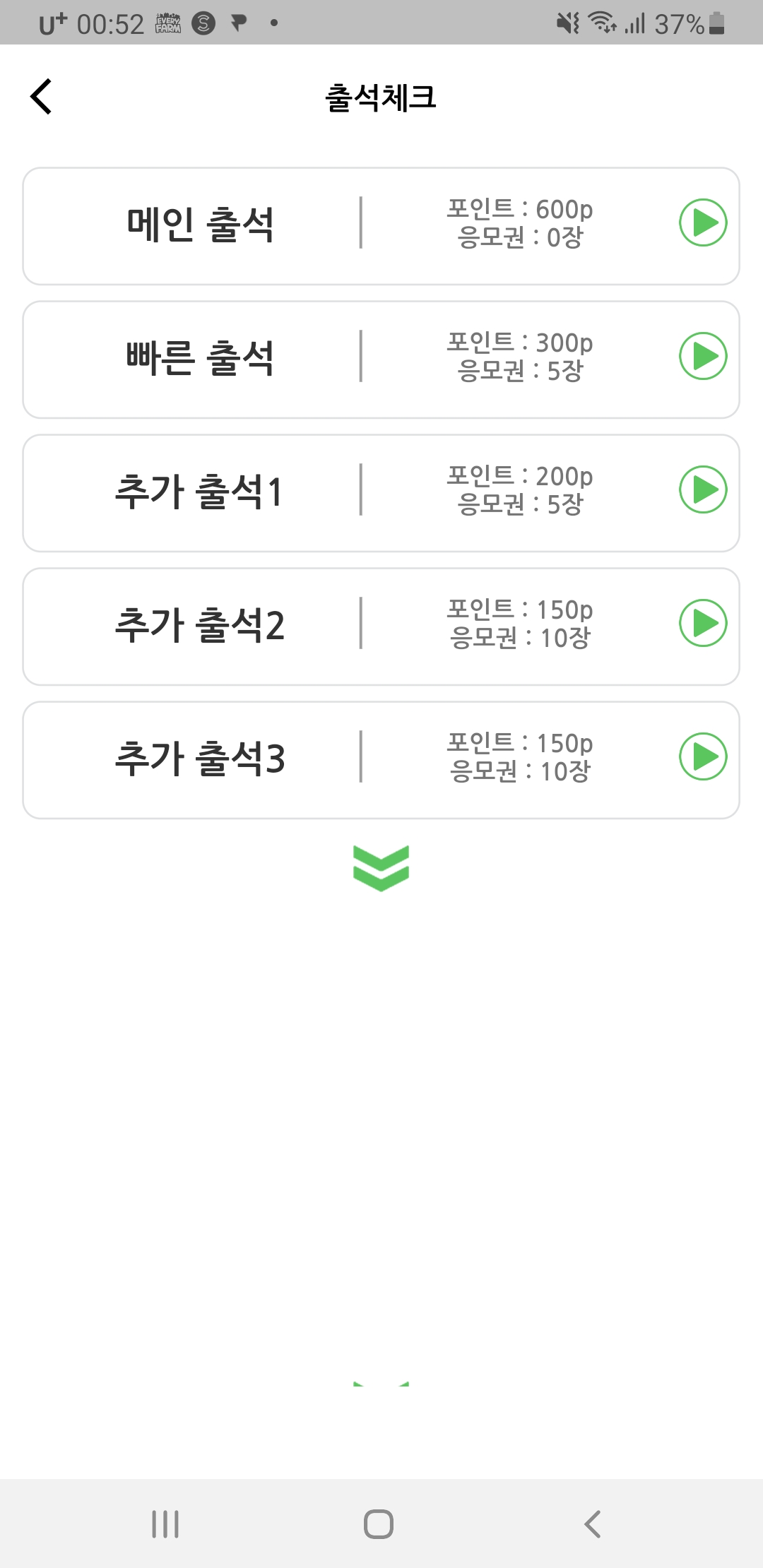Open the recent apps view
This screenshot has width=763, height=1568.
tap(165, 1524)
